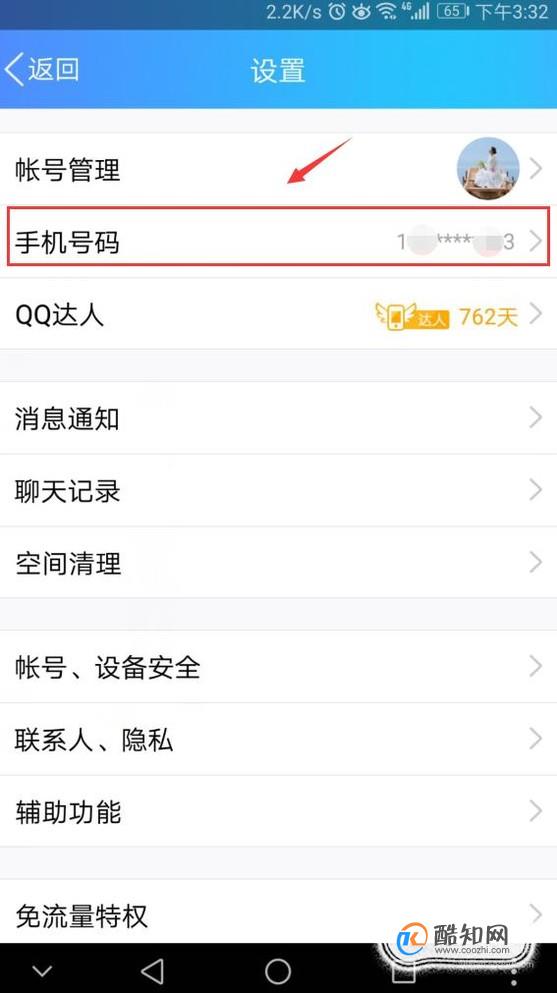Tap the system home button
This screenshot has width=557, height=993.
coord(278,970)
